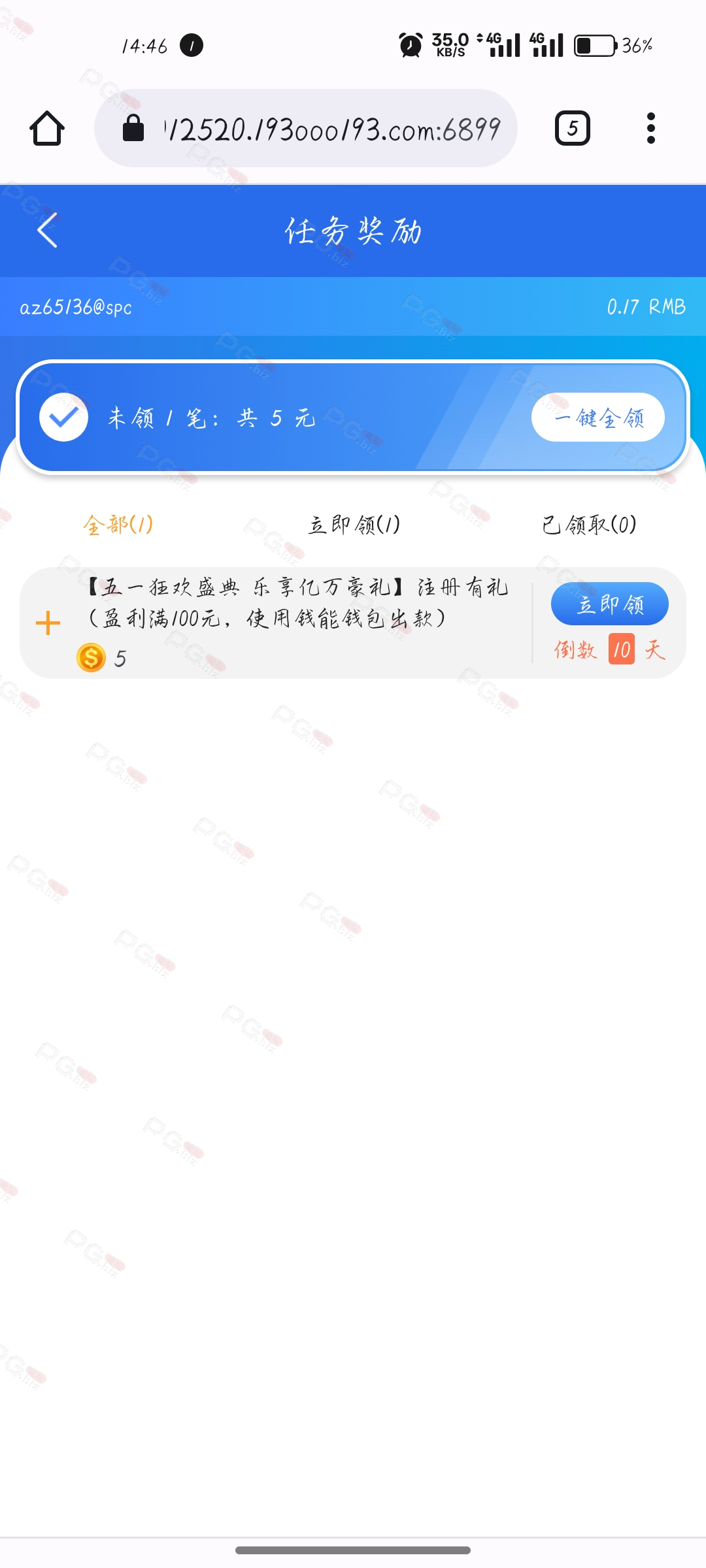Tap the browser address bar
706x1568 pixels.
(306, 128)
